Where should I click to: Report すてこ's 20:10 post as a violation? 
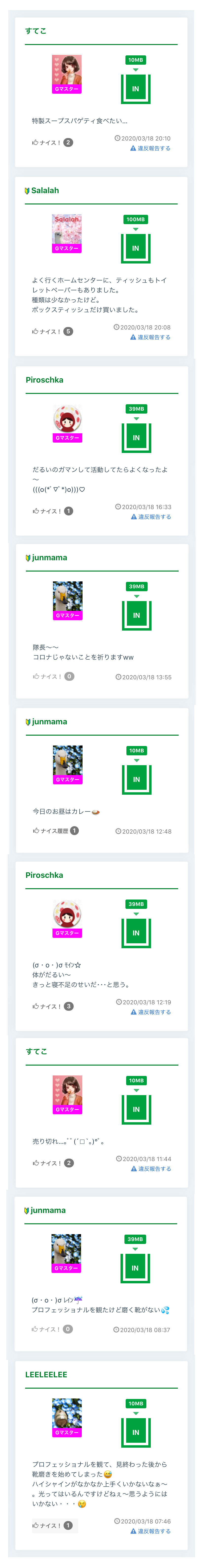click(150, 148)
